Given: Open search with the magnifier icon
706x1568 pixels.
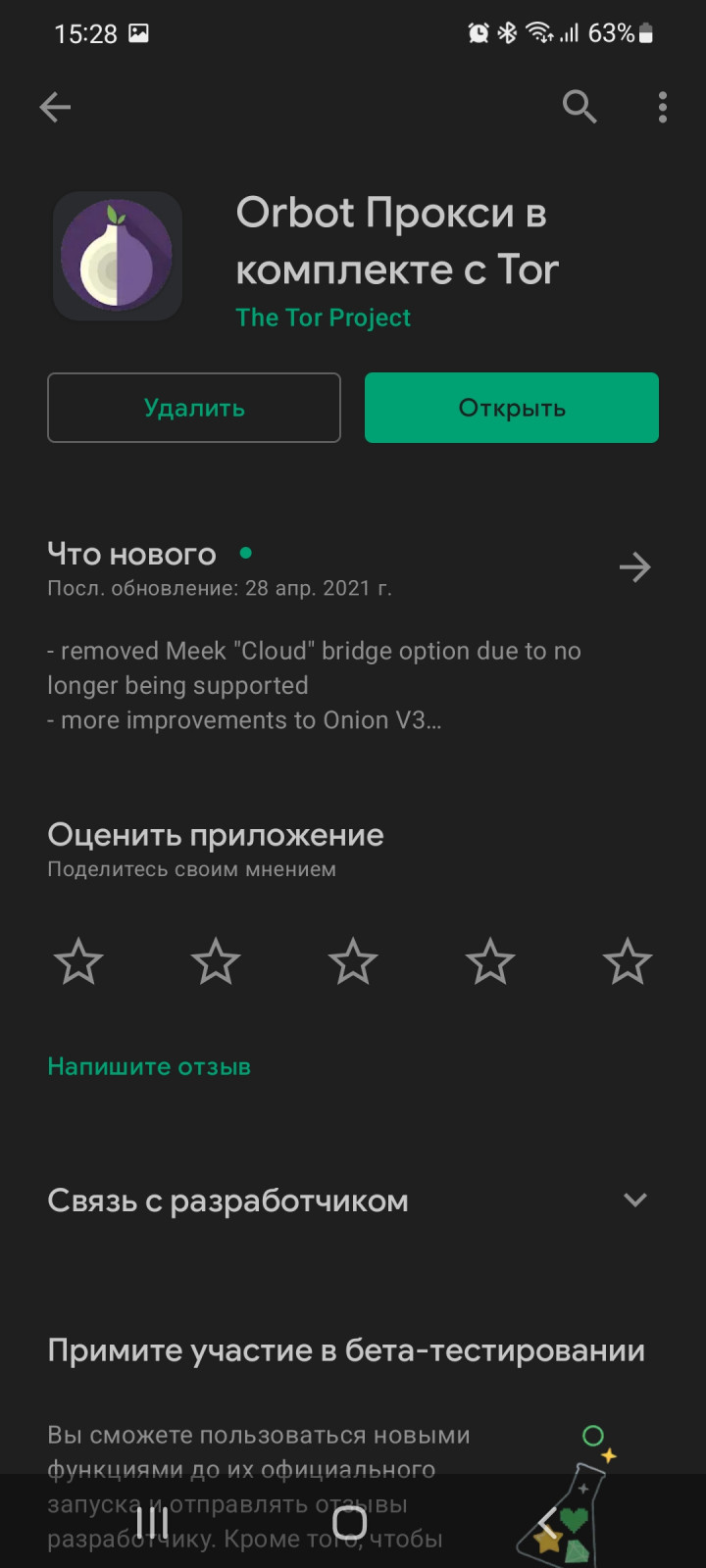Looking at the screenshot, I should pyautogui.click(x=580, y=107).
